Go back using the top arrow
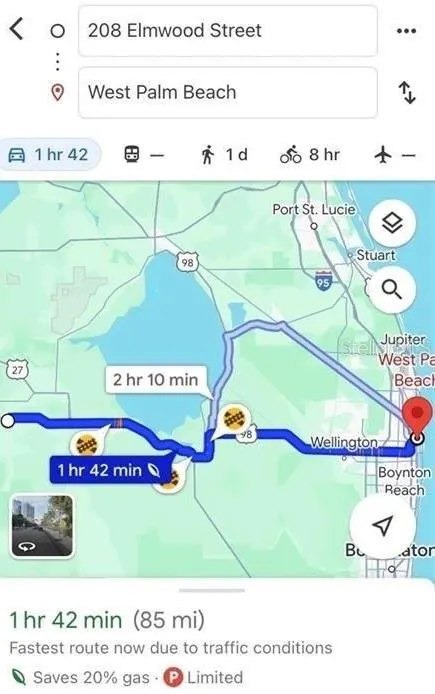Screen dimensions: 435x694 [16, 31]
